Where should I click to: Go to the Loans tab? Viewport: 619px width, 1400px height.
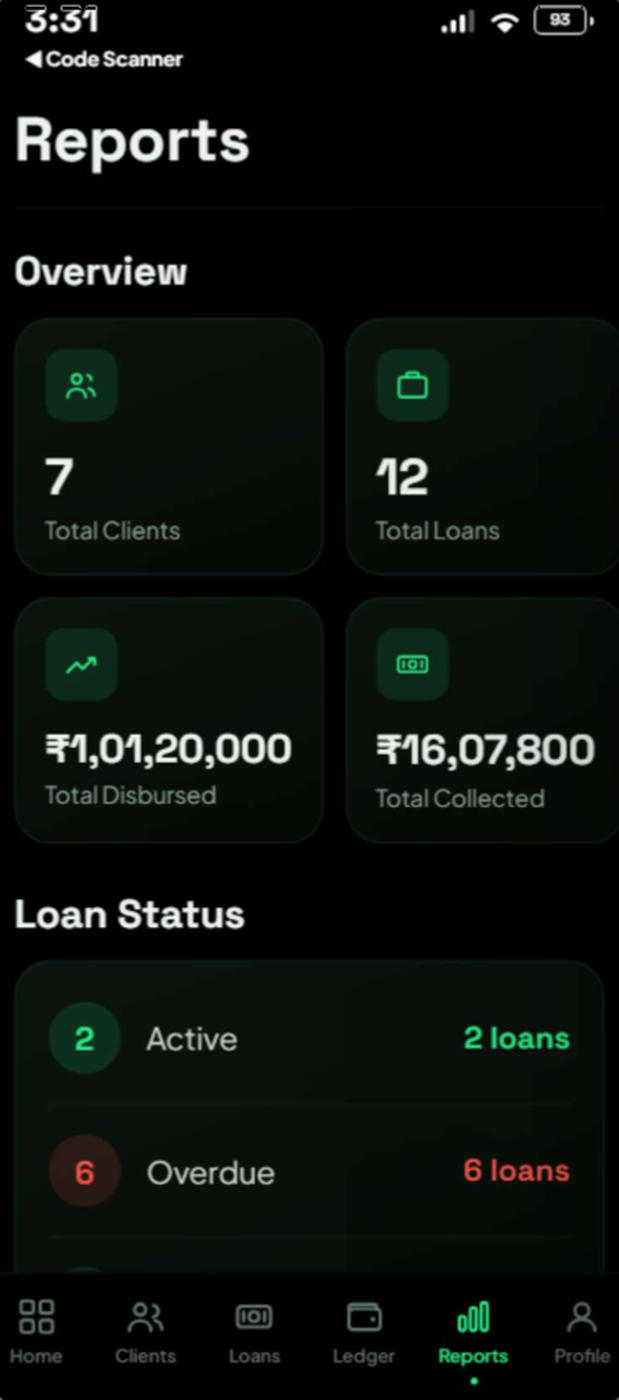pos(254,1332)
